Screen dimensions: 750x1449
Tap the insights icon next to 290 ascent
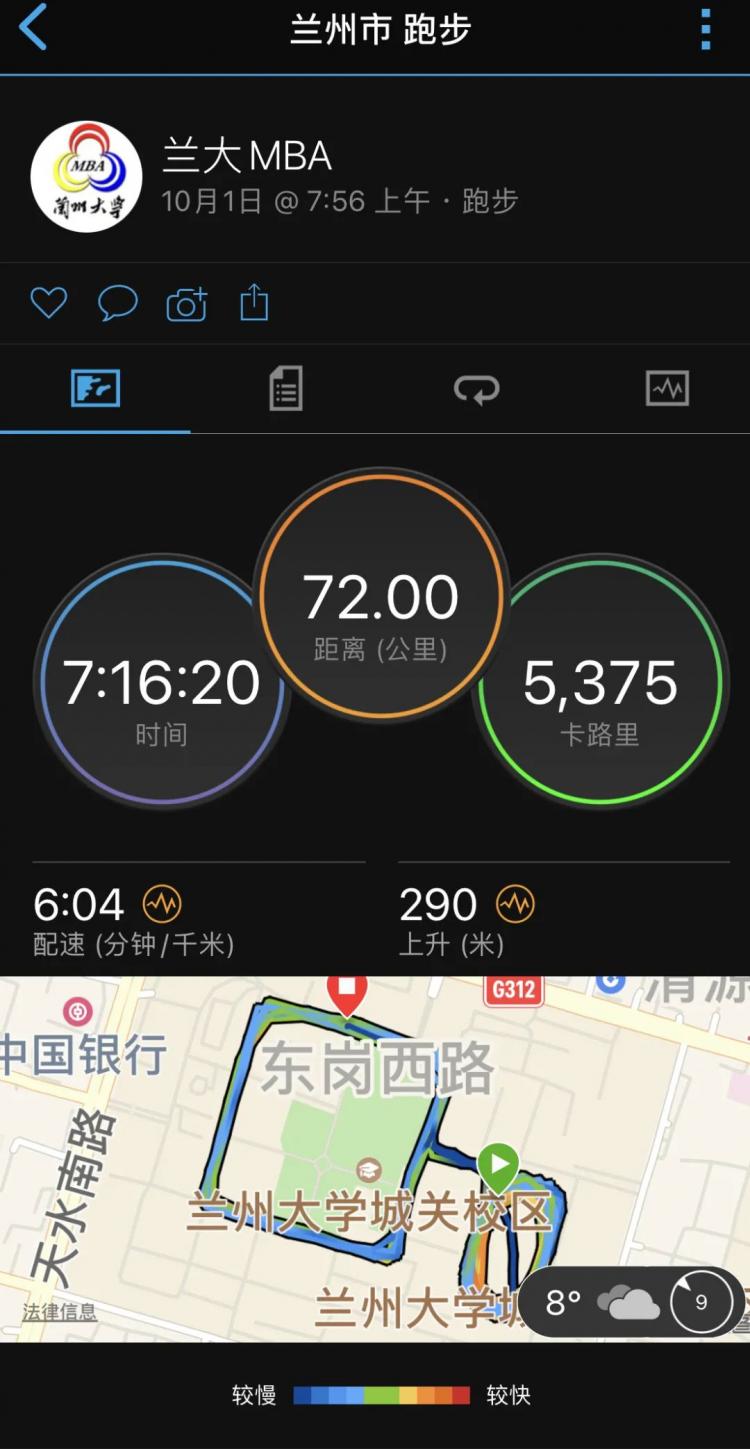pos(516,904)
